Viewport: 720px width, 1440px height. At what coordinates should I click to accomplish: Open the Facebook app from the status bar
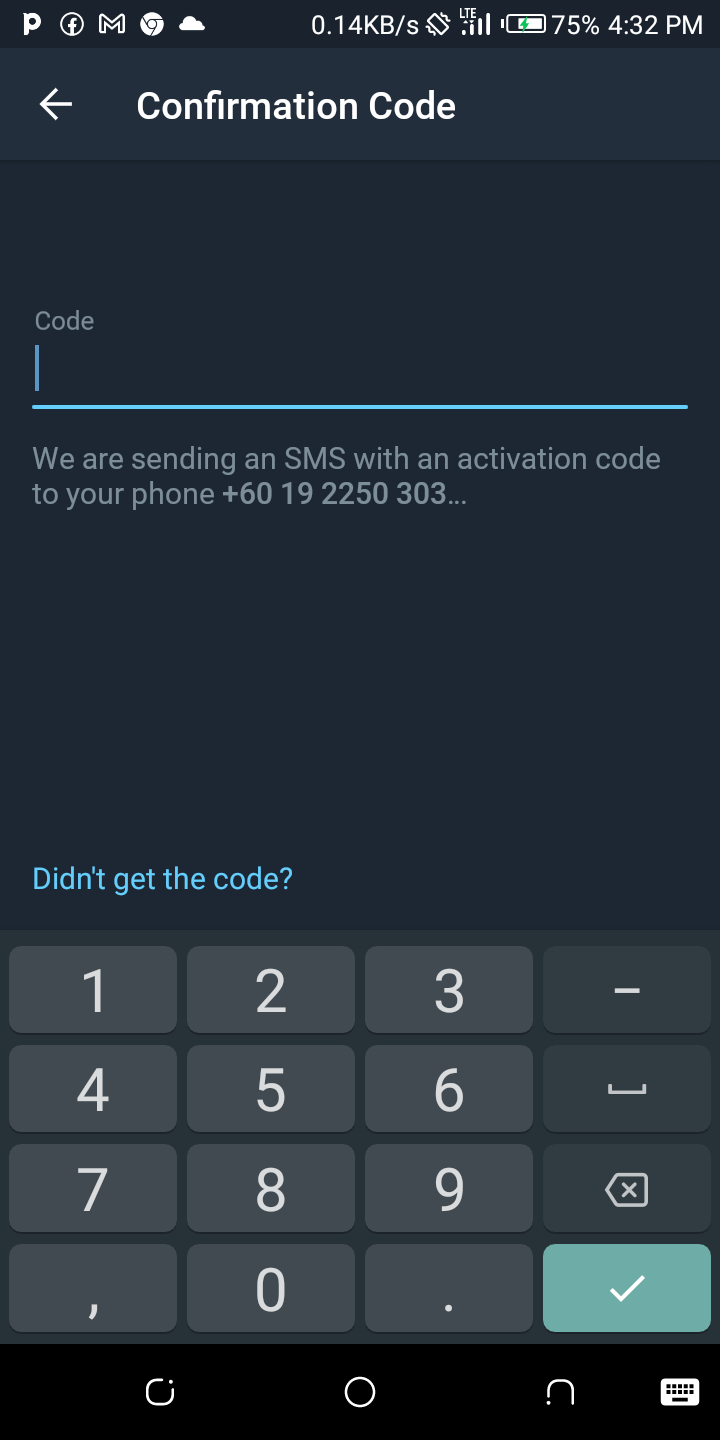tap(71, 24)
